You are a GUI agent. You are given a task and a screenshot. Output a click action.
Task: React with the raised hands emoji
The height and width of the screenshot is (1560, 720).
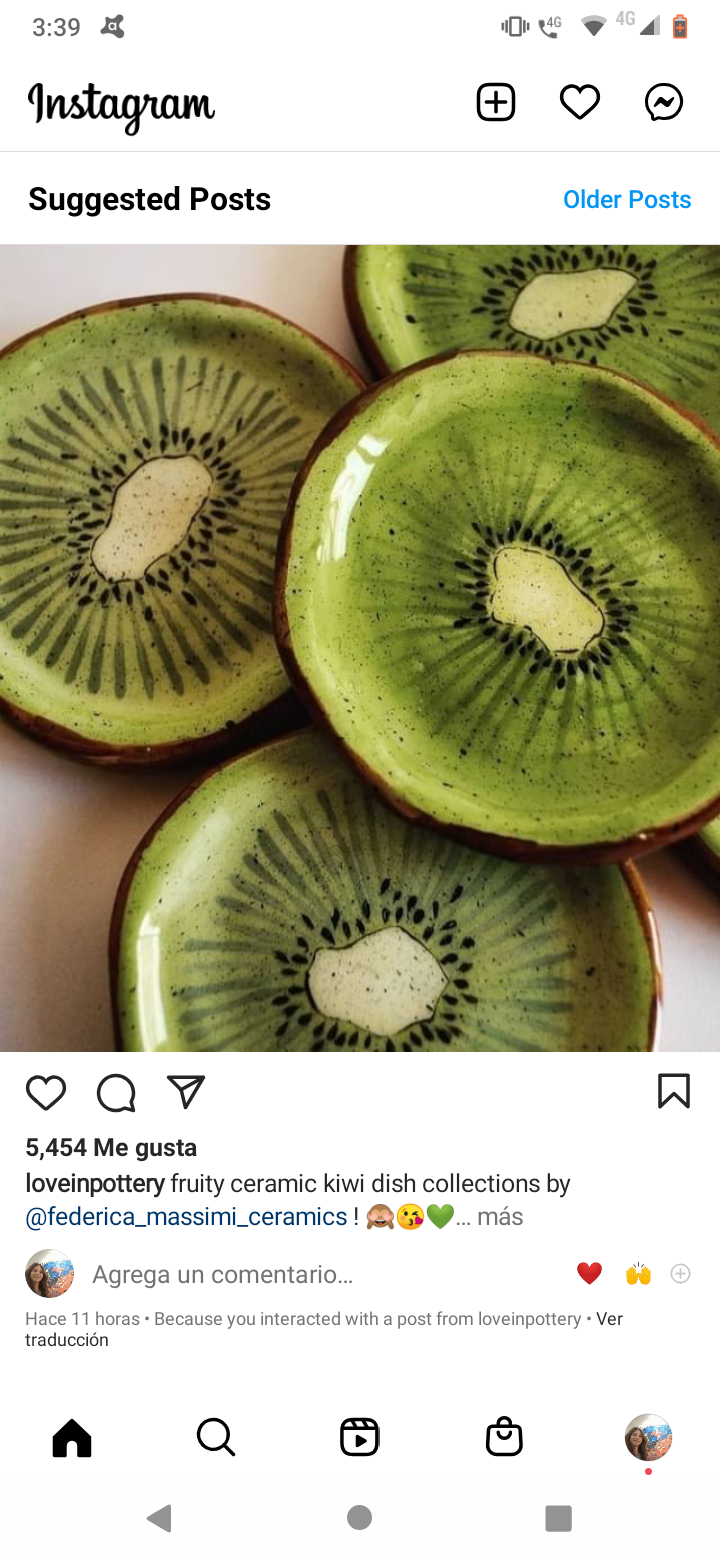click(638, 1274)
